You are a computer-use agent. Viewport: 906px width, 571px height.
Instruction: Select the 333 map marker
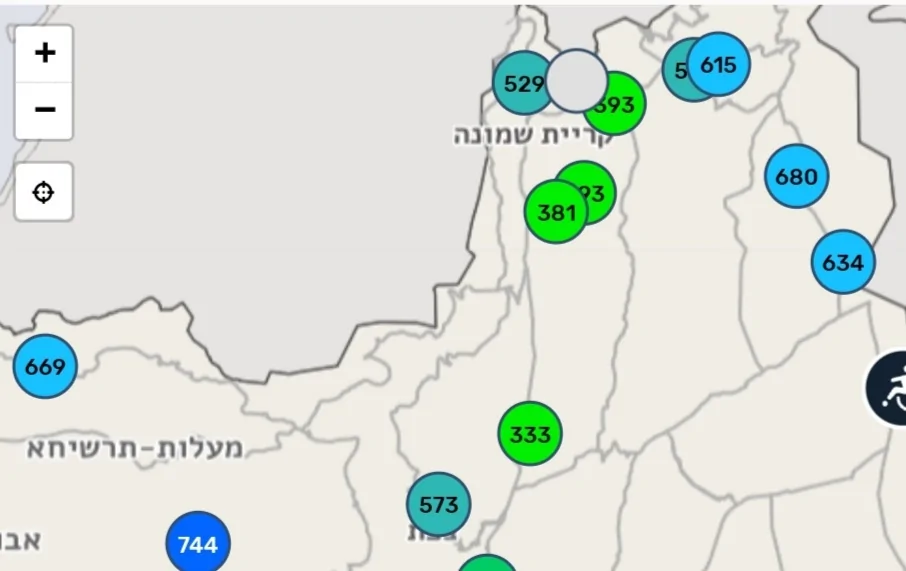(530, 435)
